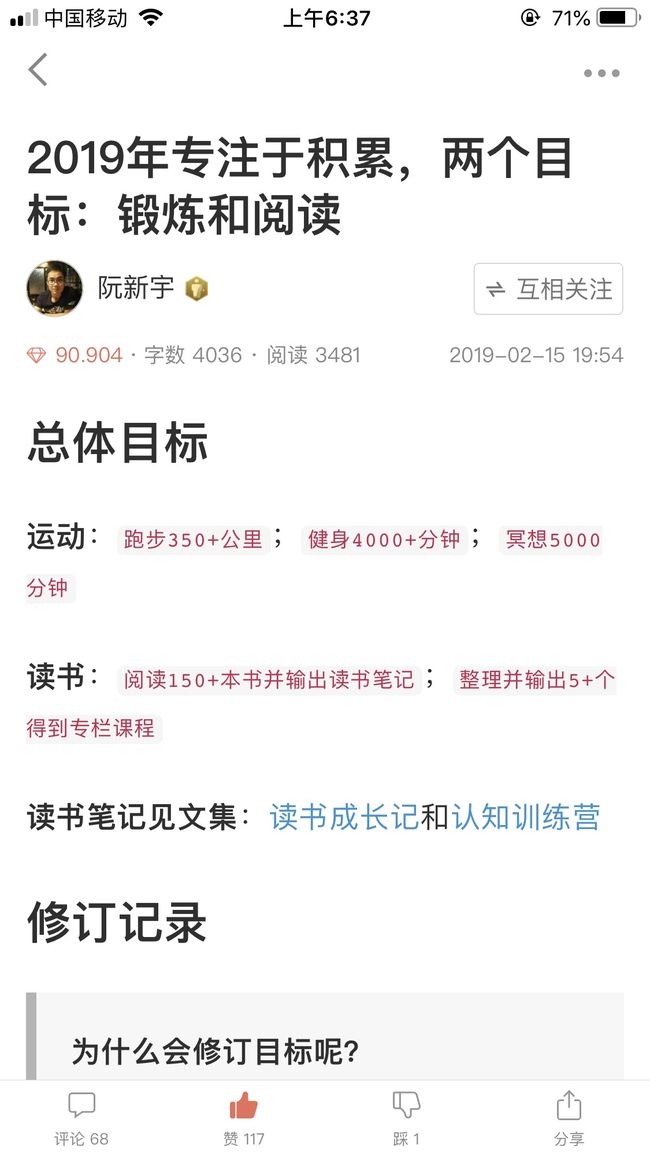
Task: Dislike the article via 踩 1
Action: click(406, 1119)
